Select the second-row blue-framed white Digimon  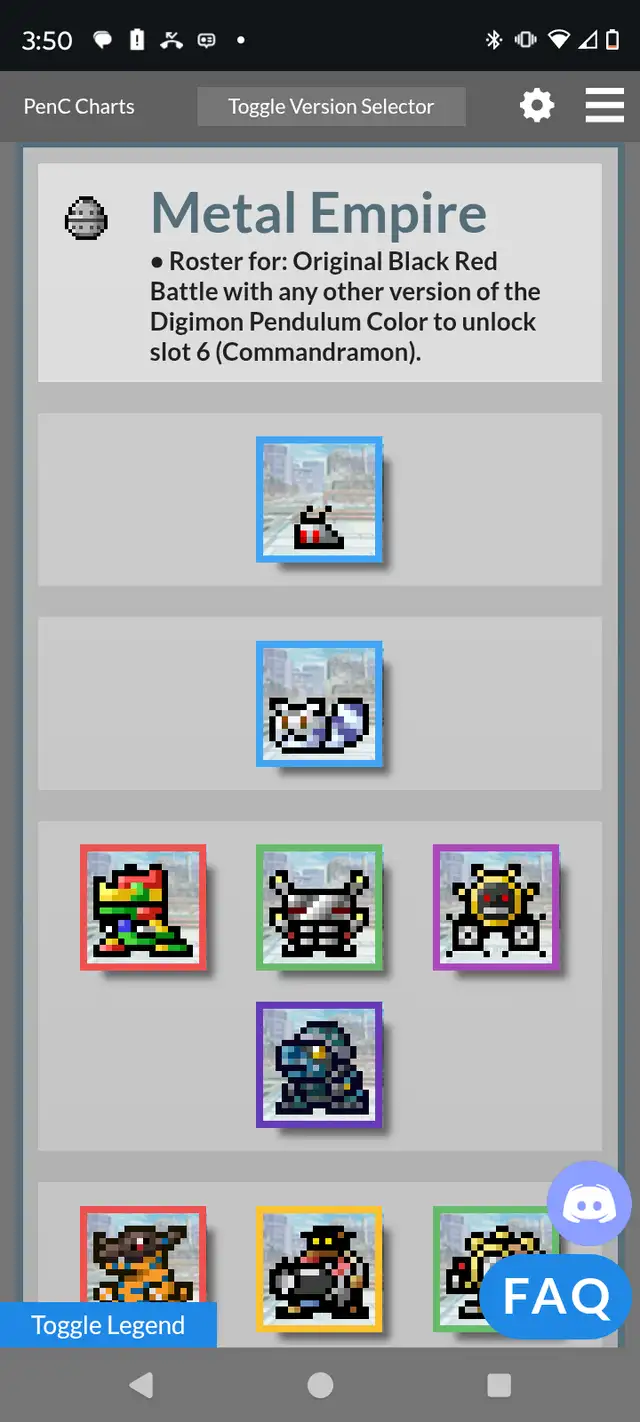click(319, 704)
